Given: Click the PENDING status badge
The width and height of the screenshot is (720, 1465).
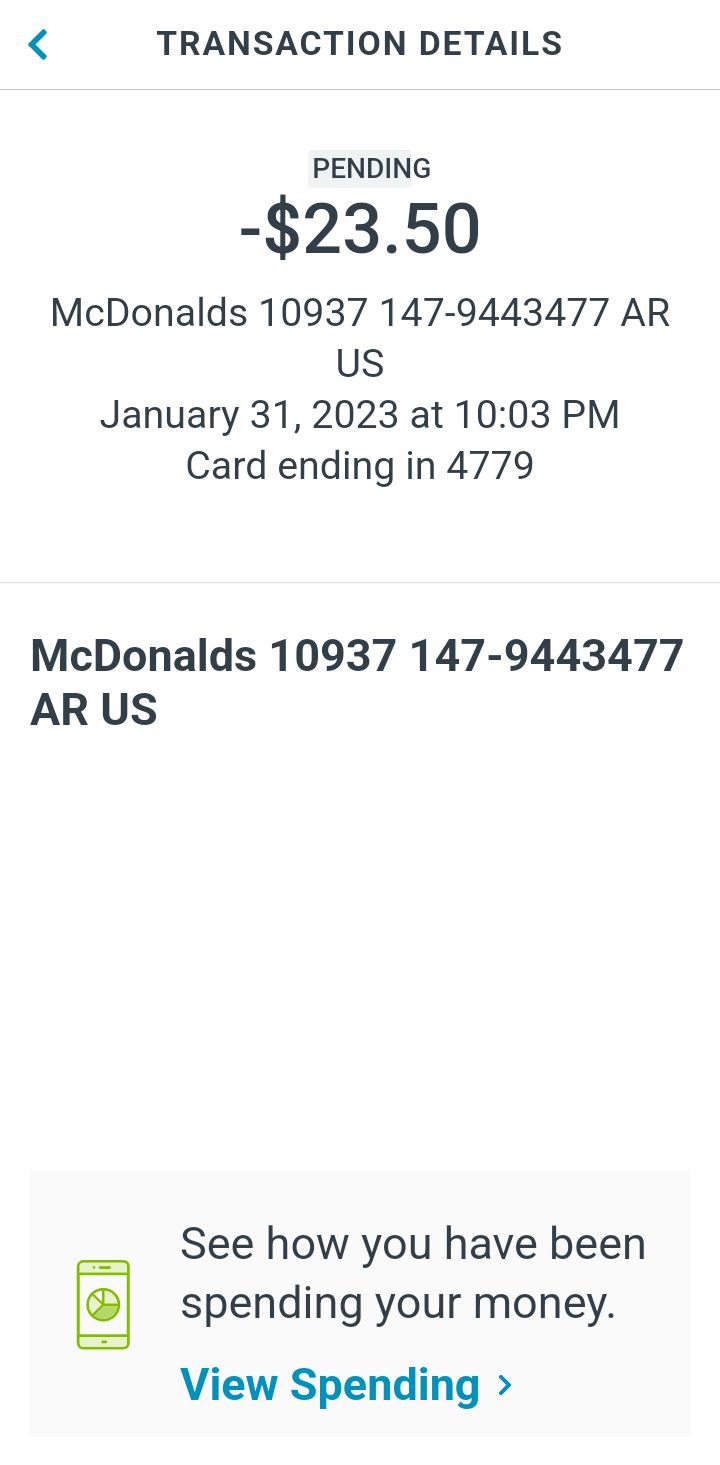Looking at the screenshot, I should pos(369,168).
